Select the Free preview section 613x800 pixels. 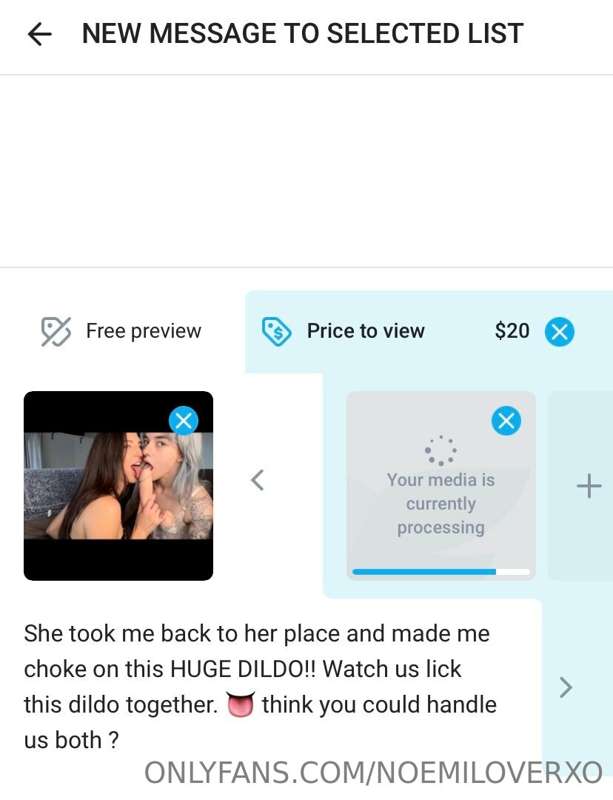pos(122,331)
